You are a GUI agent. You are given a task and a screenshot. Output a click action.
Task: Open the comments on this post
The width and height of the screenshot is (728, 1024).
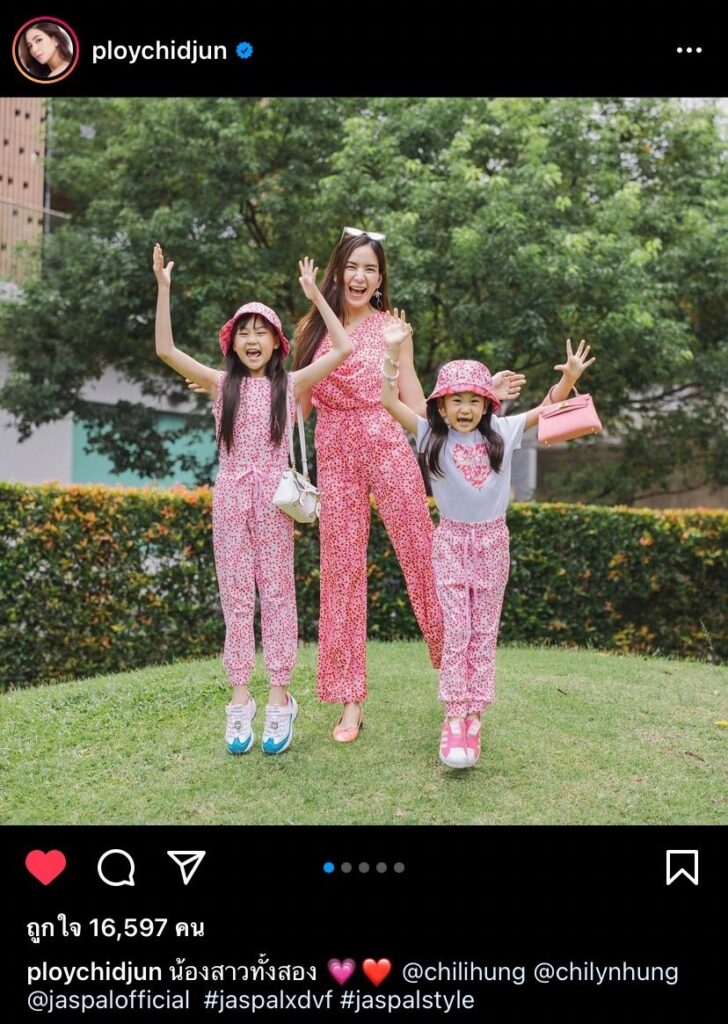point(116,867)
